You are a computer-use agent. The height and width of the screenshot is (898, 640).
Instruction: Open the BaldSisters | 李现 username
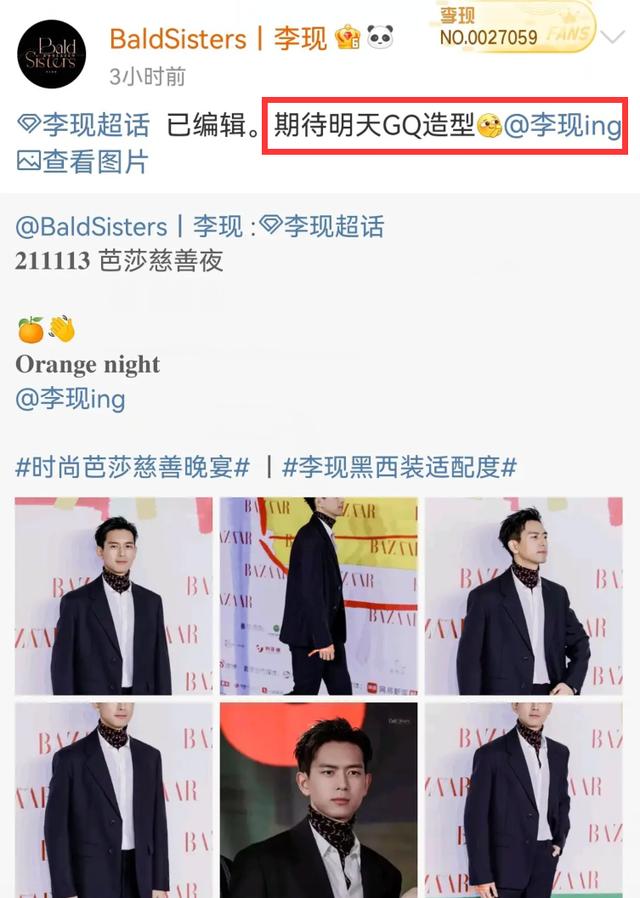coord(218,39)
